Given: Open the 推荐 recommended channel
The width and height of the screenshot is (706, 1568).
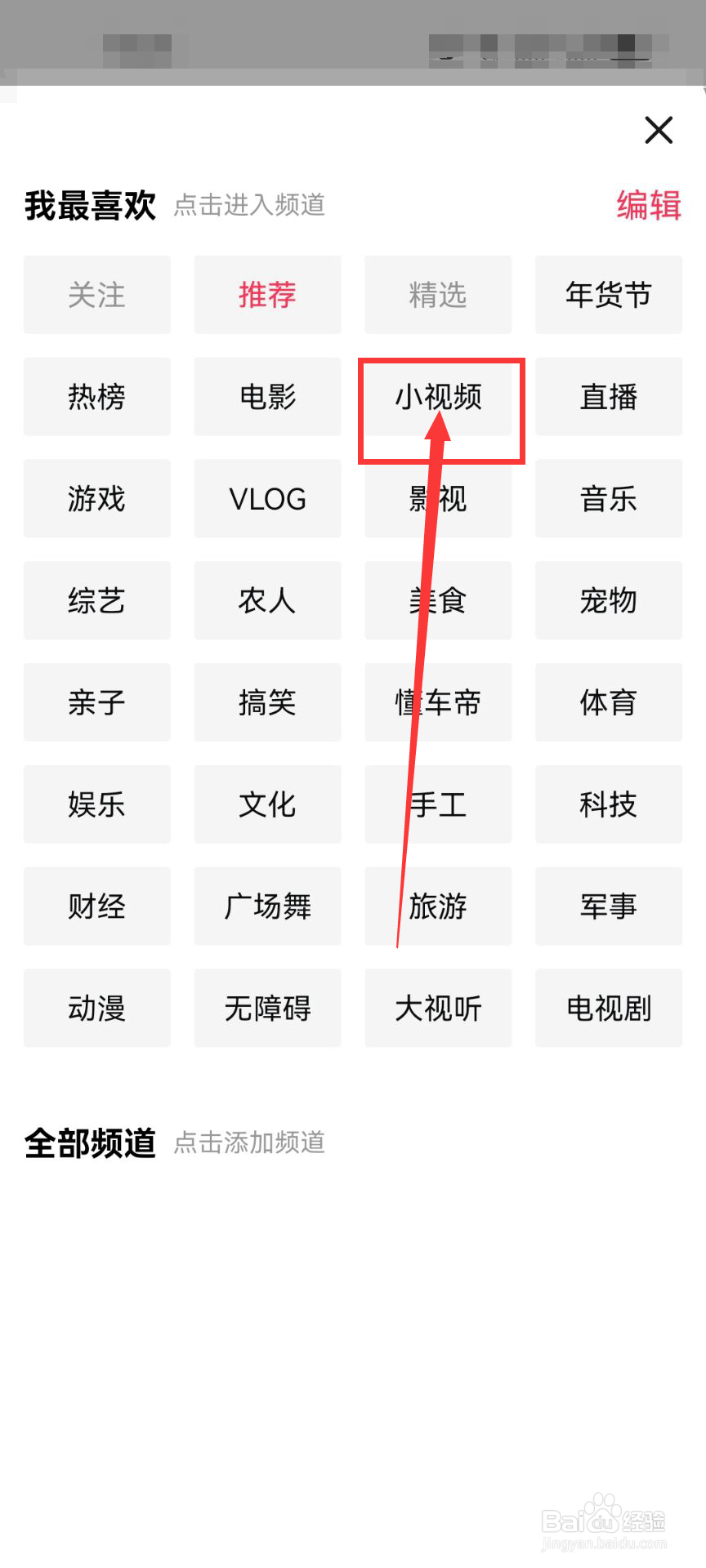Looking at the screenshot, I should pos(267,296).
